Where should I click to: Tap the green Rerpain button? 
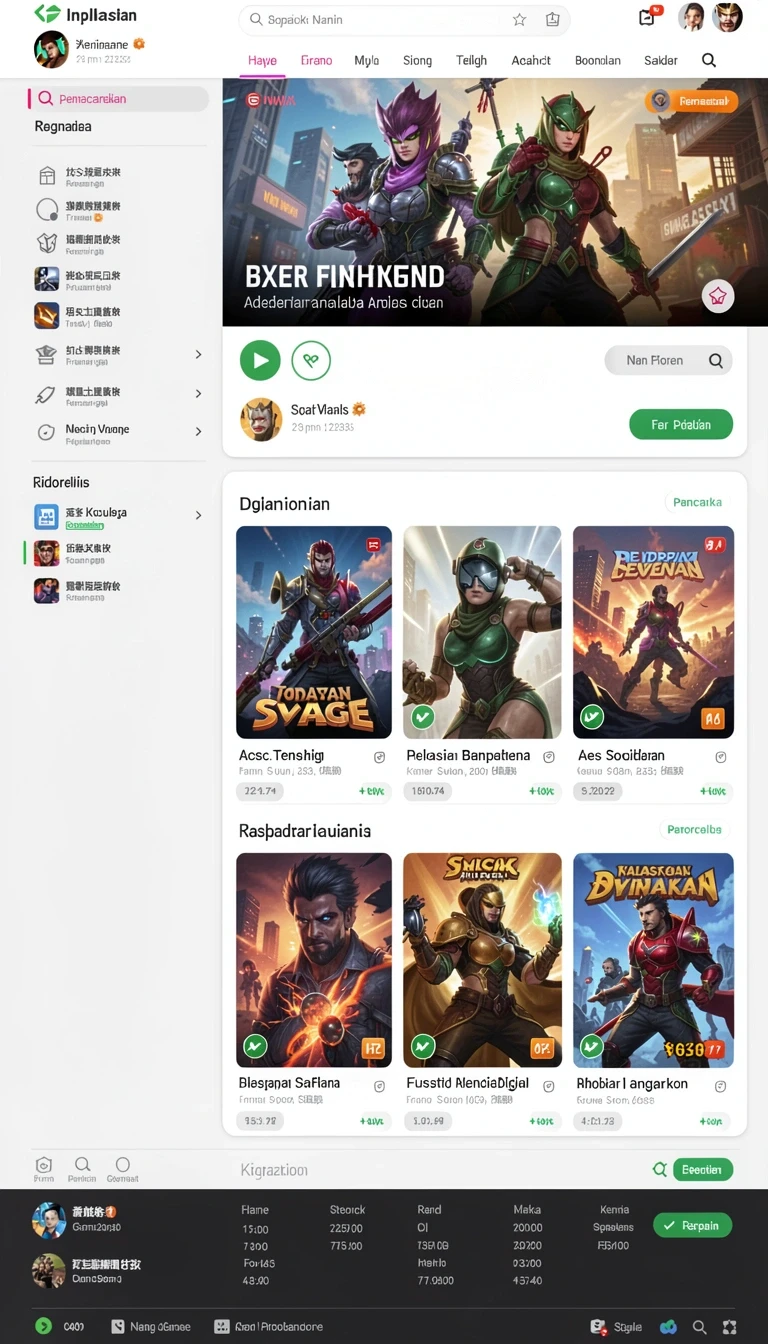(x=692, y=1225)
